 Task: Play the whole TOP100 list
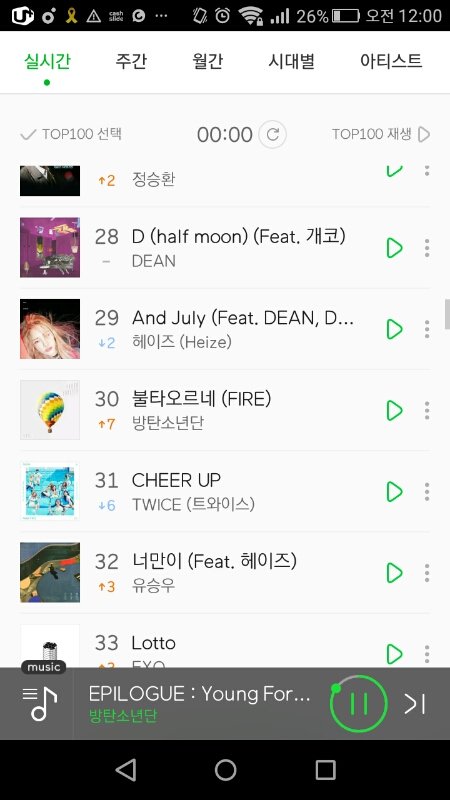click(381, 134)
